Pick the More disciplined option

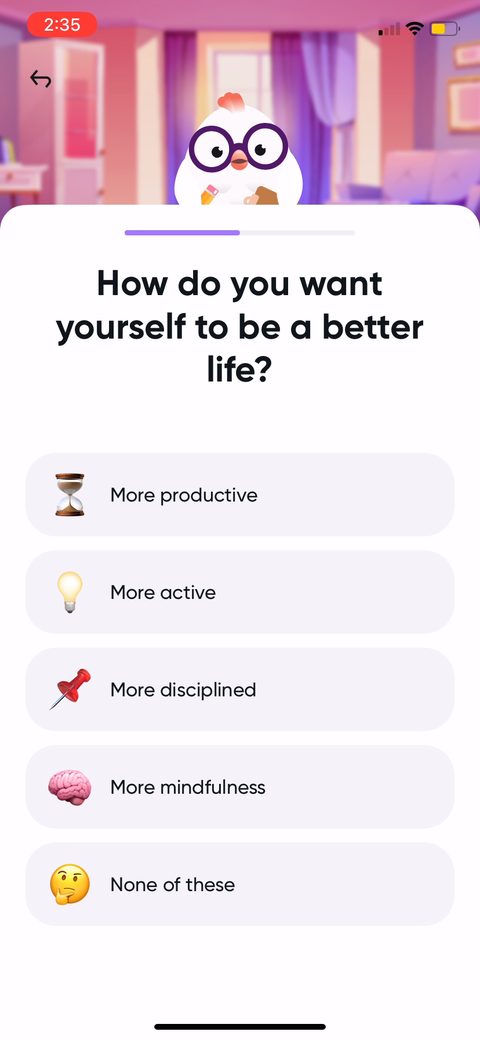(240, 689)
